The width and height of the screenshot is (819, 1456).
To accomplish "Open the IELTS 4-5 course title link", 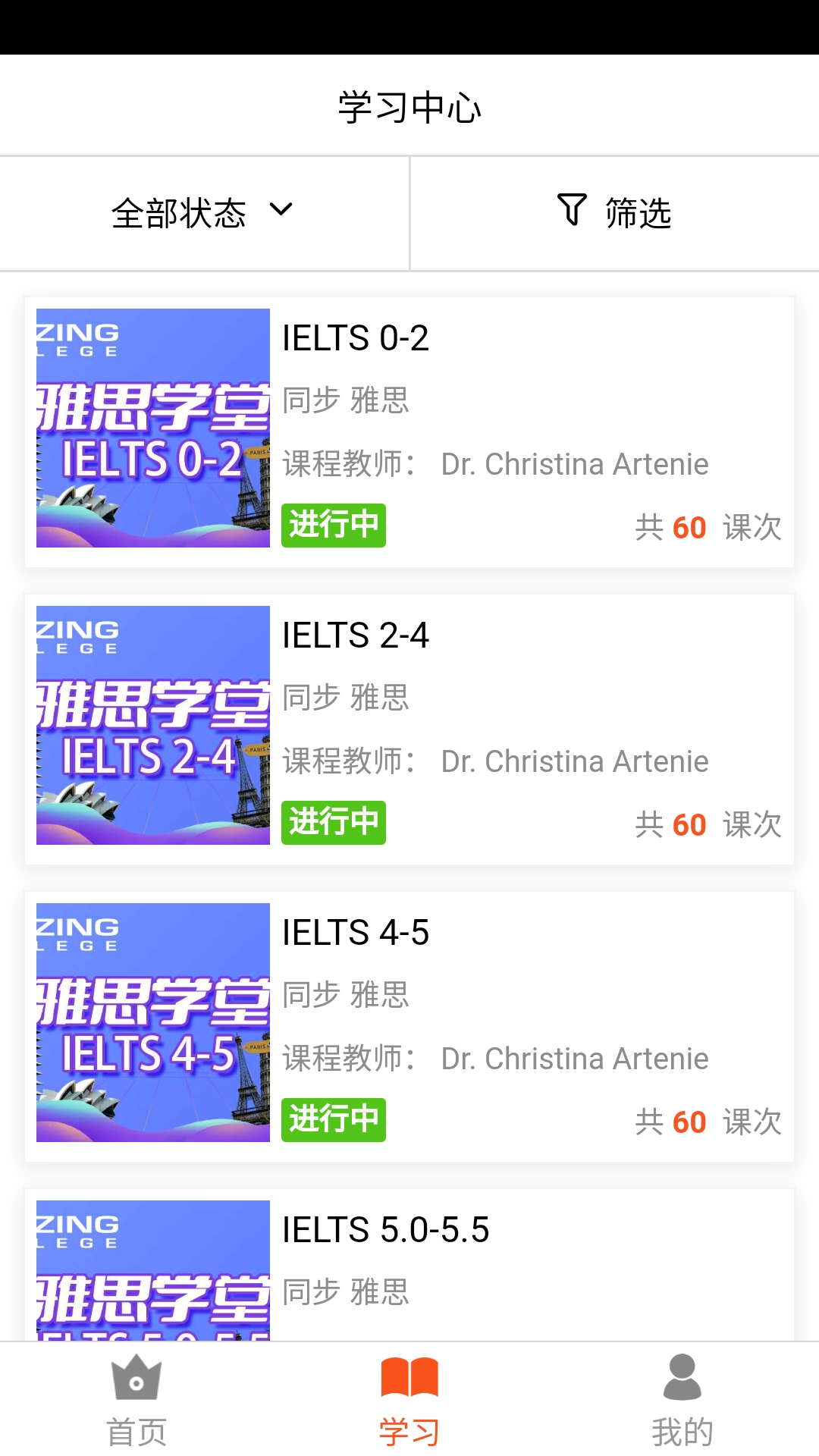I will (x=356, y=934).
